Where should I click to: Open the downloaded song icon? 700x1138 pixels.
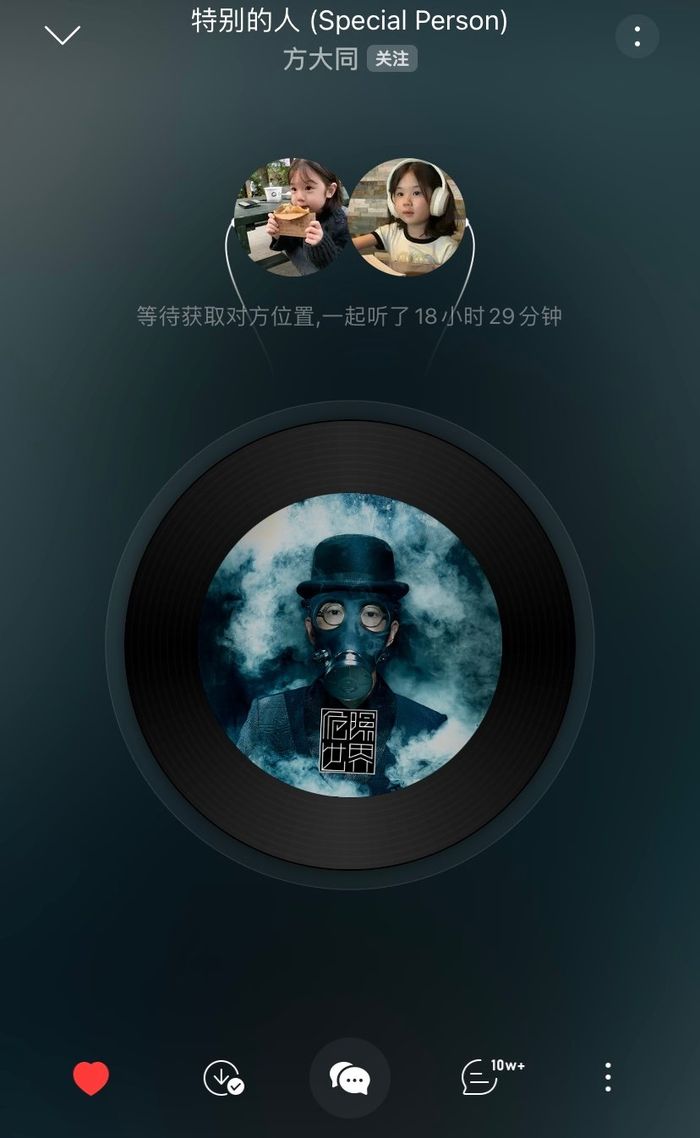tap(222, 1078)
